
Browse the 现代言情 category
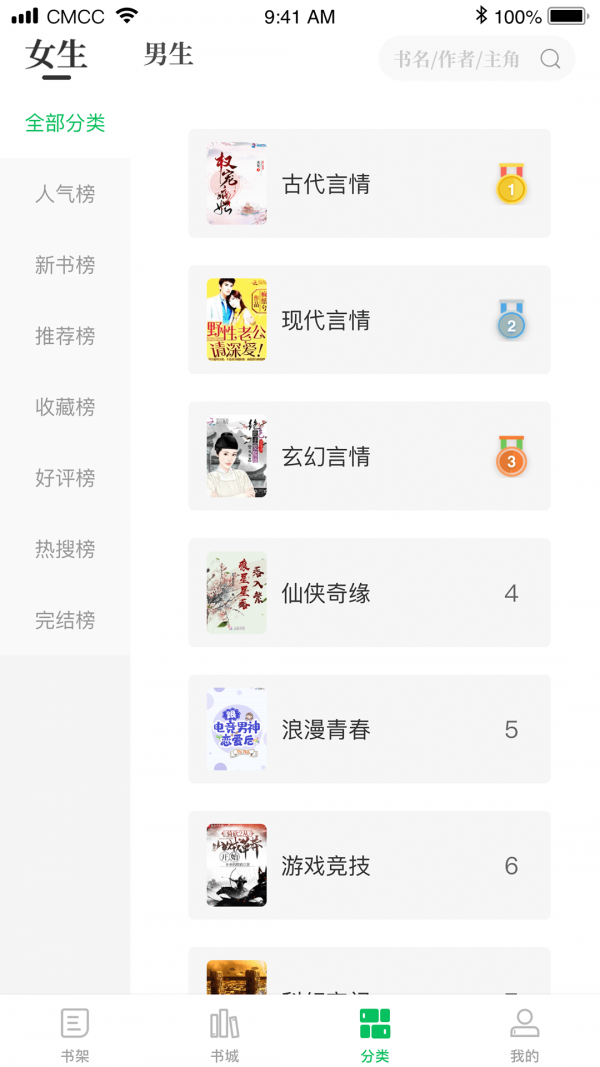tap(369, 320)
